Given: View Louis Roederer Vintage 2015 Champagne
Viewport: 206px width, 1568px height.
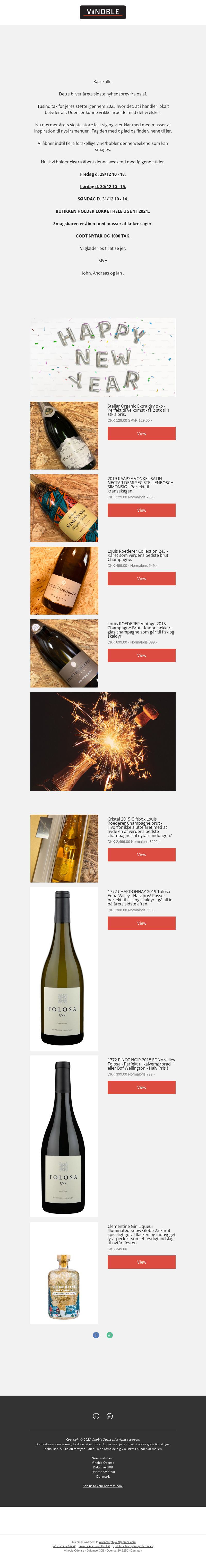Looking at the screenshot, I should [x=141, y=656].
